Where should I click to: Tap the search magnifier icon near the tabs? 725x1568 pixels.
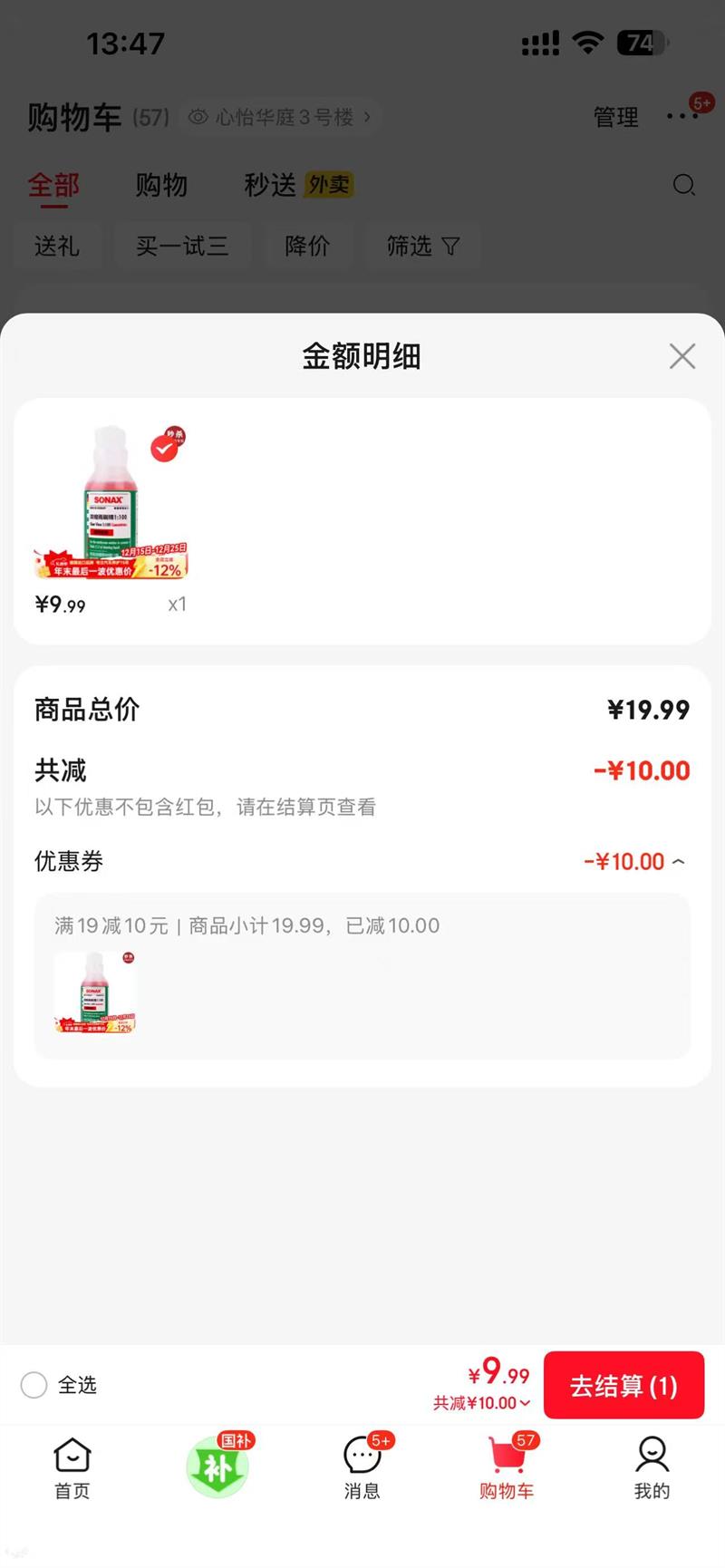tap(685, 186)
